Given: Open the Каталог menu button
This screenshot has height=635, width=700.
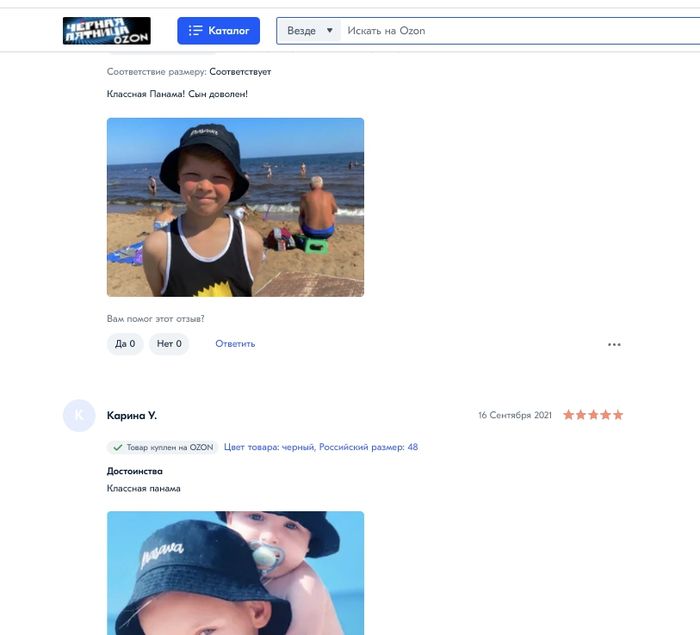Looking at the screenshot, I should (x=218, y=31).
